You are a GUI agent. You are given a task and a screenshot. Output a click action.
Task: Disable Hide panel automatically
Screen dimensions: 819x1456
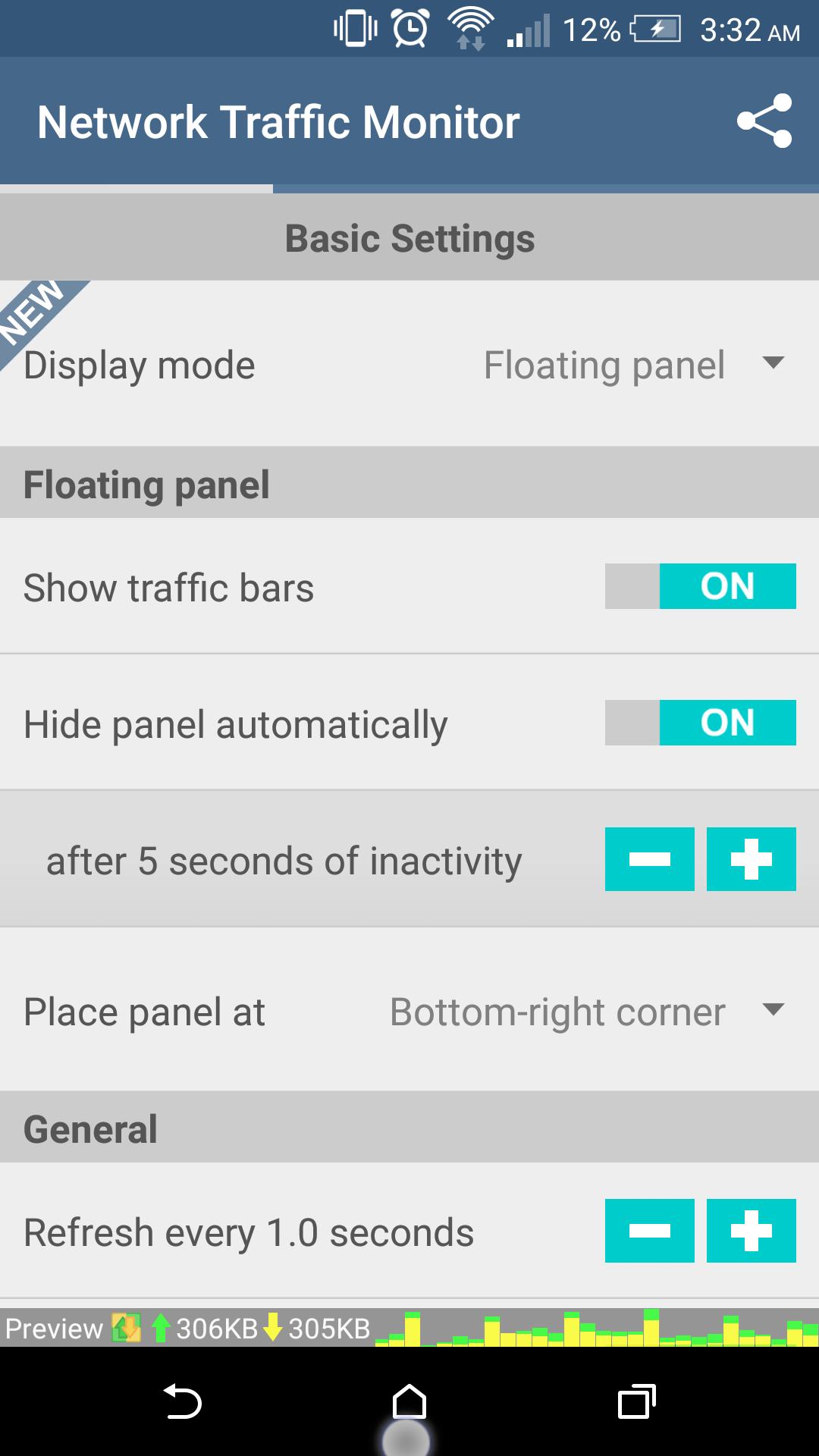click(700, 723)
